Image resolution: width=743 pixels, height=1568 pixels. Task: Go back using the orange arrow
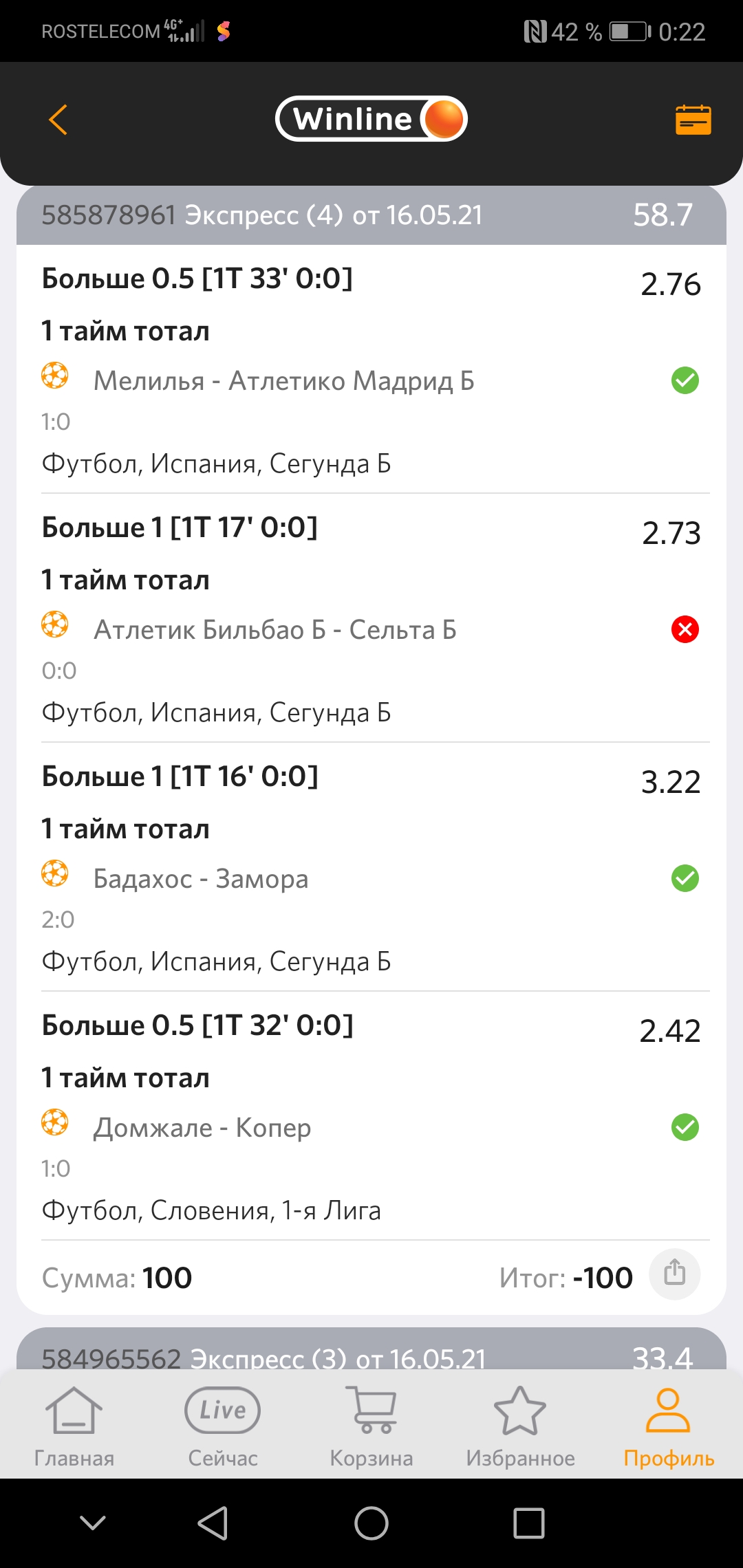58,120
